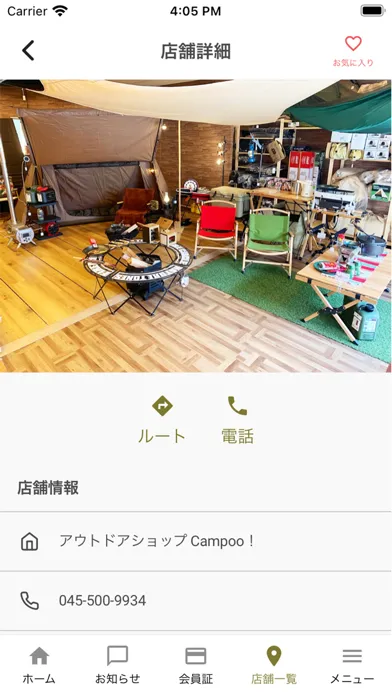Open the ルート directions button
Viewport: 392px width, 696px height.
(162, 419)
